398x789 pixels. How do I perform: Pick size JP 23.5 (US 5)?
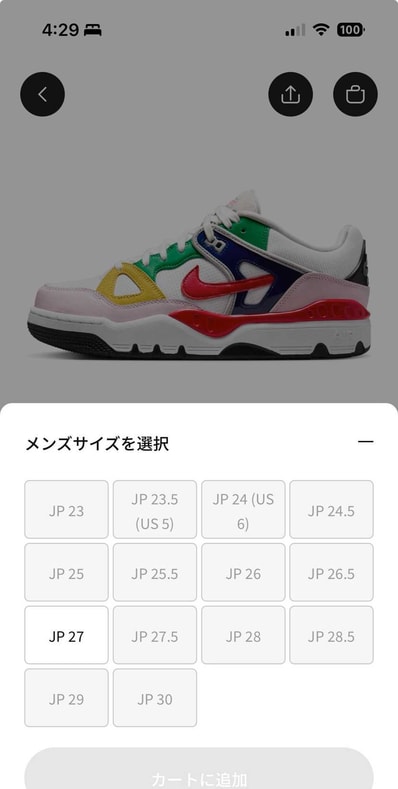point(154,510)
